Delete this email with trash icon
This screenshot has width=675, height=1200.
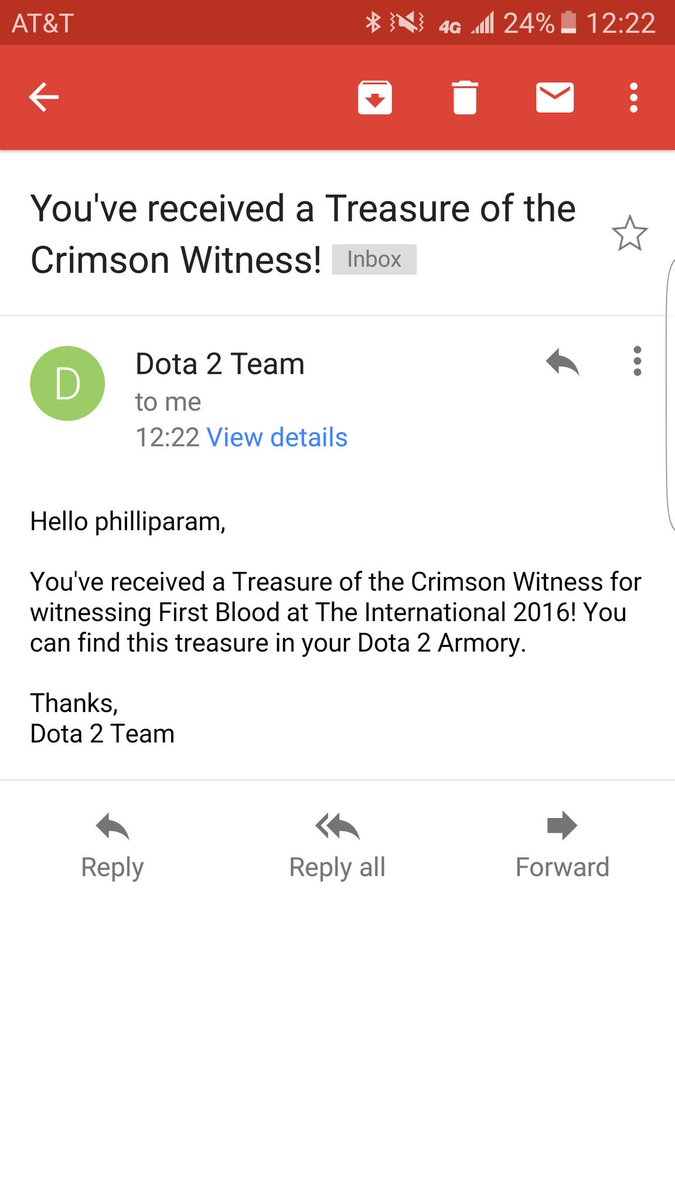click(x=465, y=97)
